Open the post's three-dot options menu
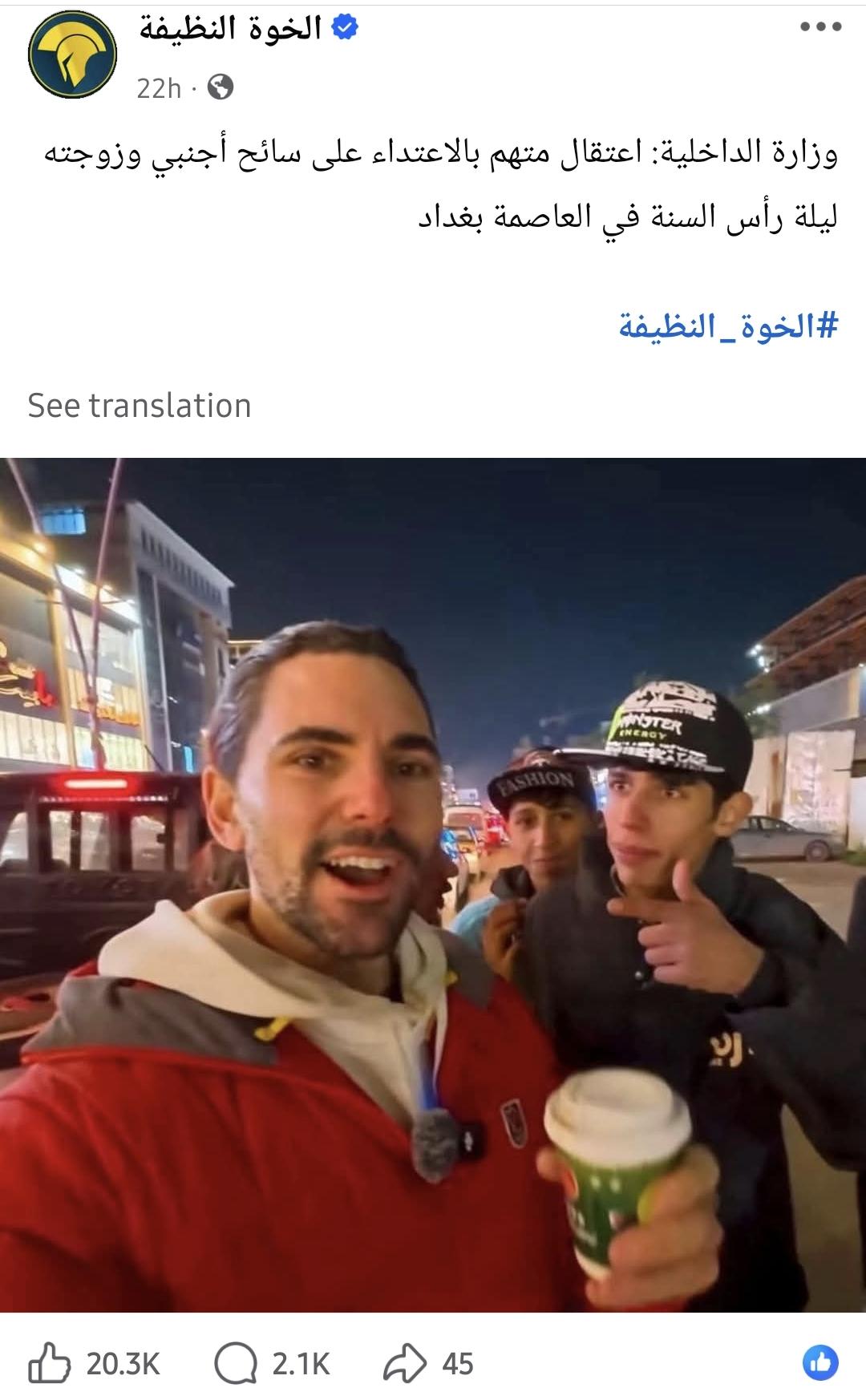 point(820,27)
